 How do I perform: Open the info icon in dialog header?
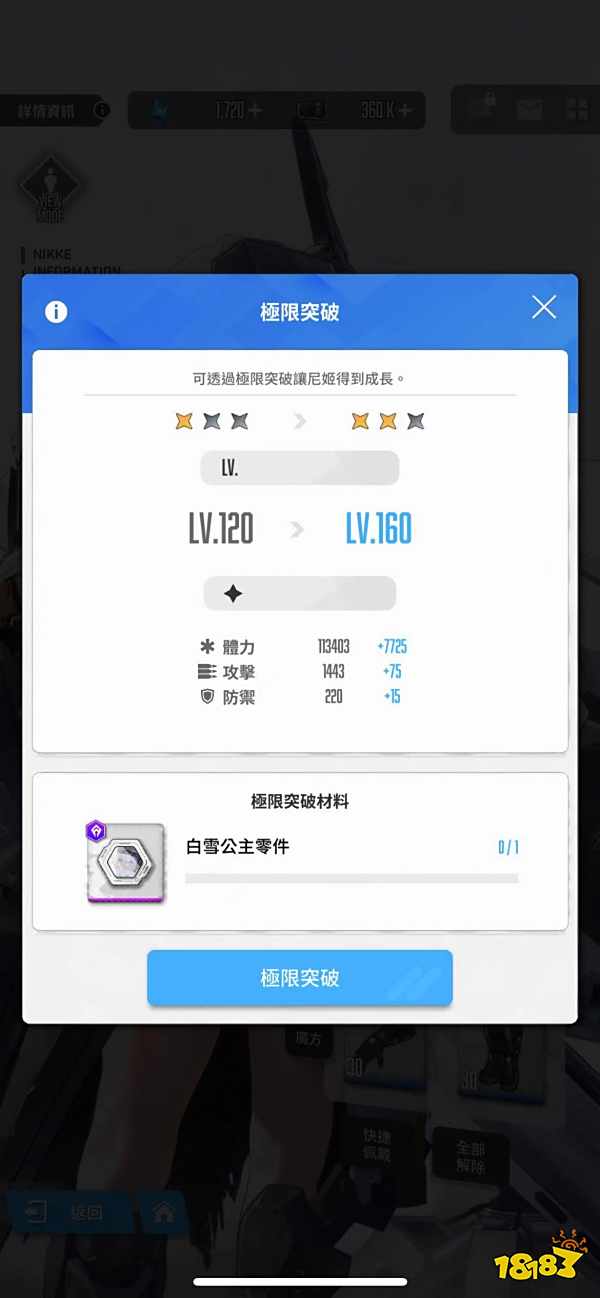click(56, 312)
